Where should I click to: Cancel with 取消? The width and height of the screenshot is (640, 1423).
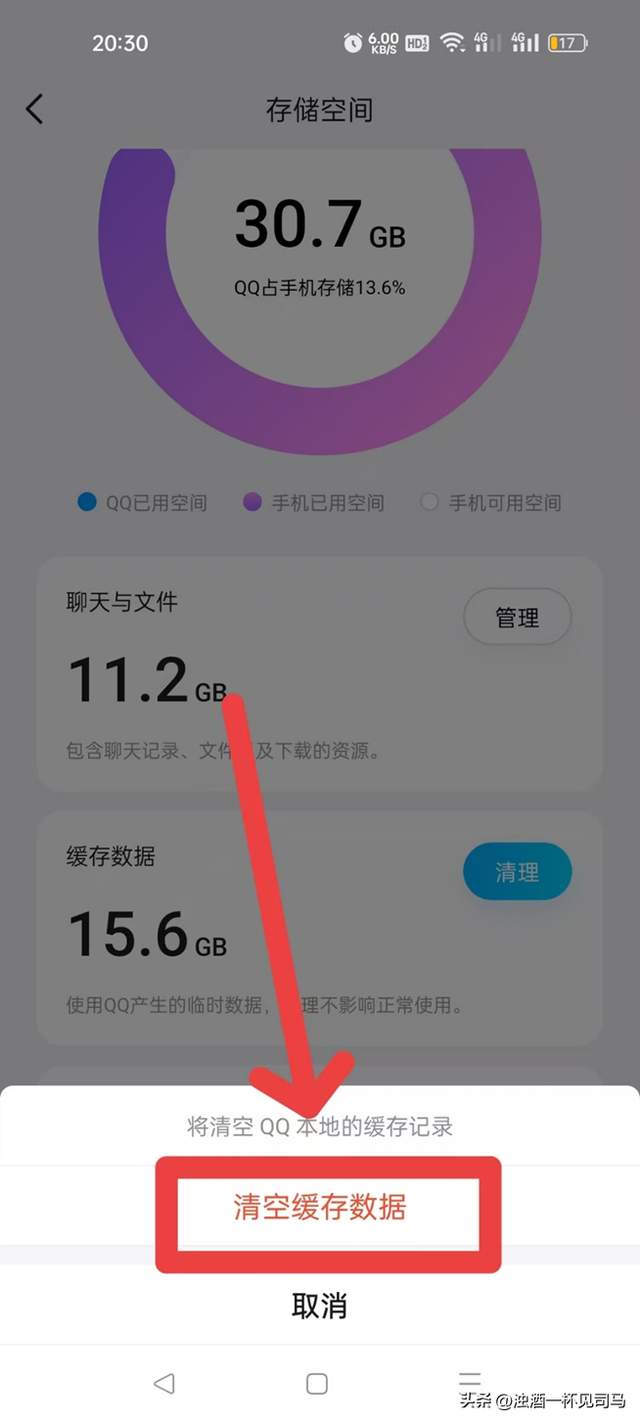click(x=320, y=1305)
